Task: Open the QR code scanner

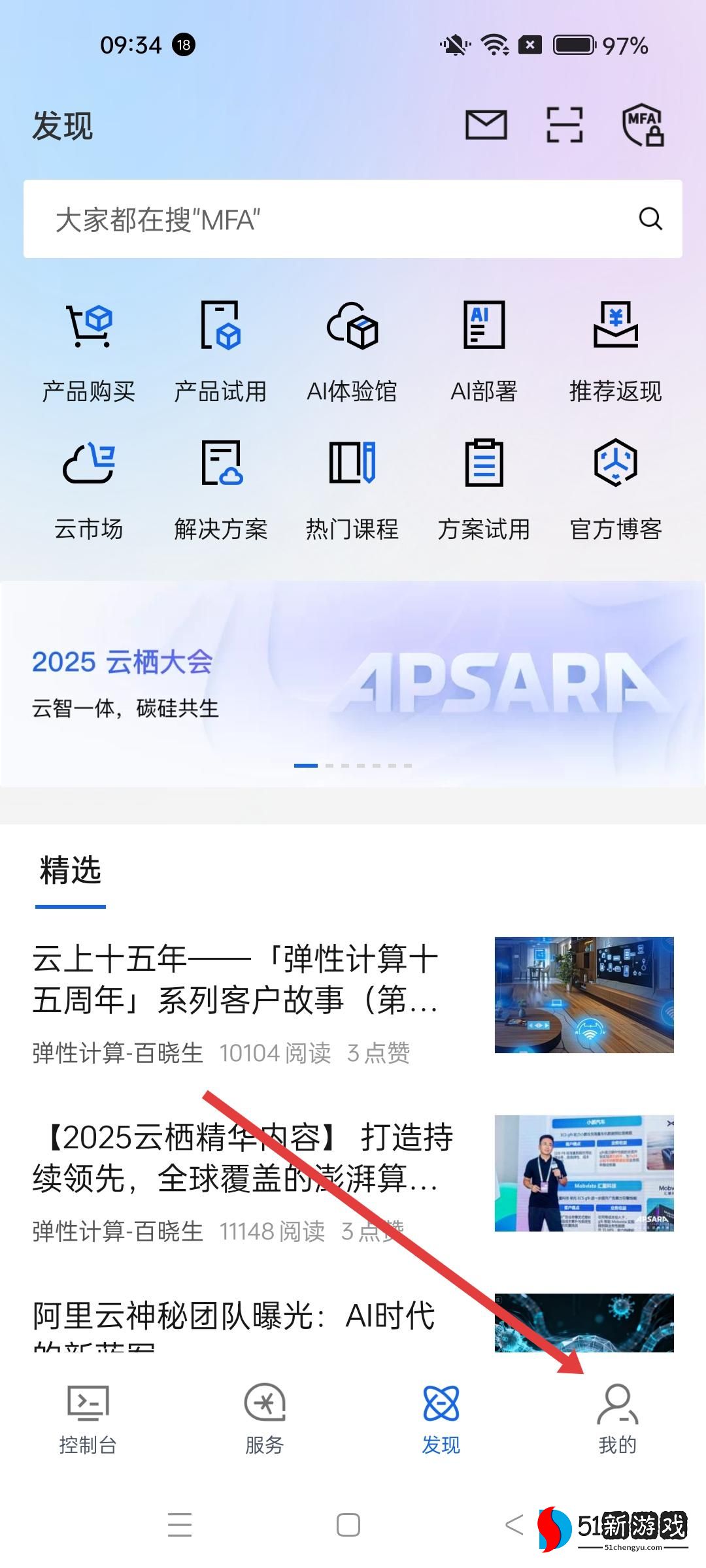Action: [x=564, y=125]
